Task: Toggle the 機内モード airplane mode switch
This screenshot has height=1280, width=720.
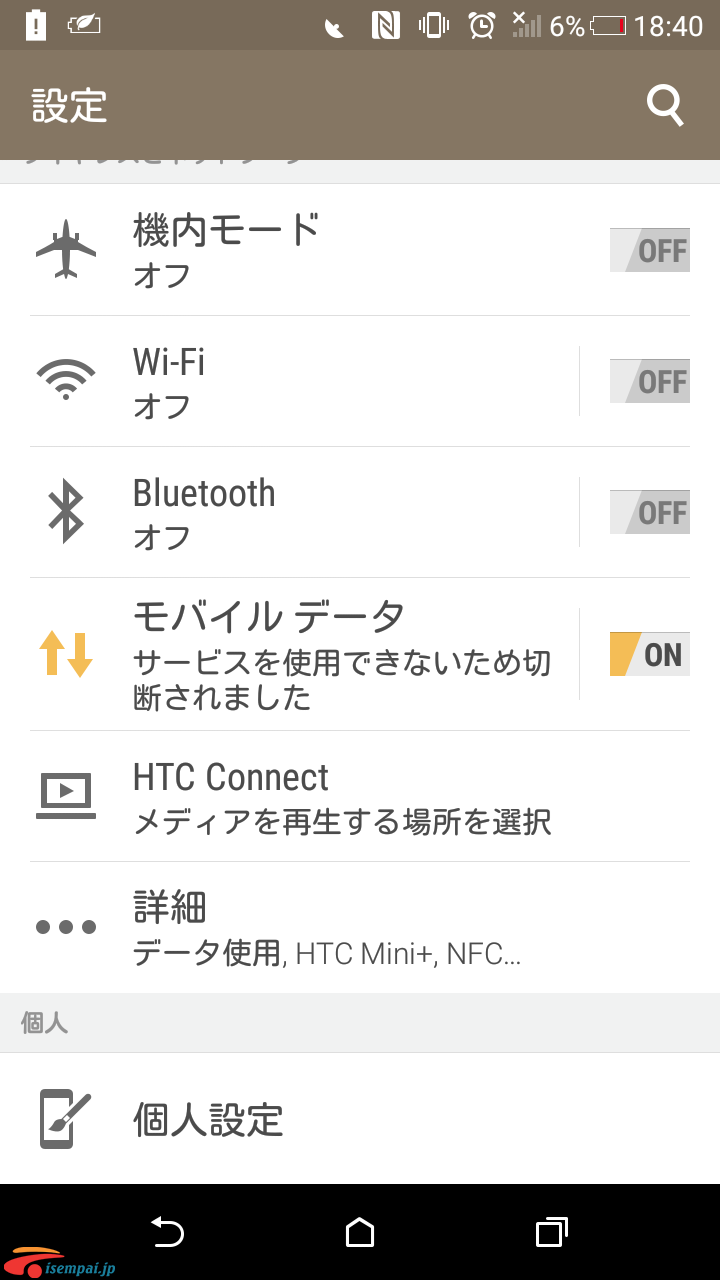Action: pyautogui.click(x=650, y=250)
